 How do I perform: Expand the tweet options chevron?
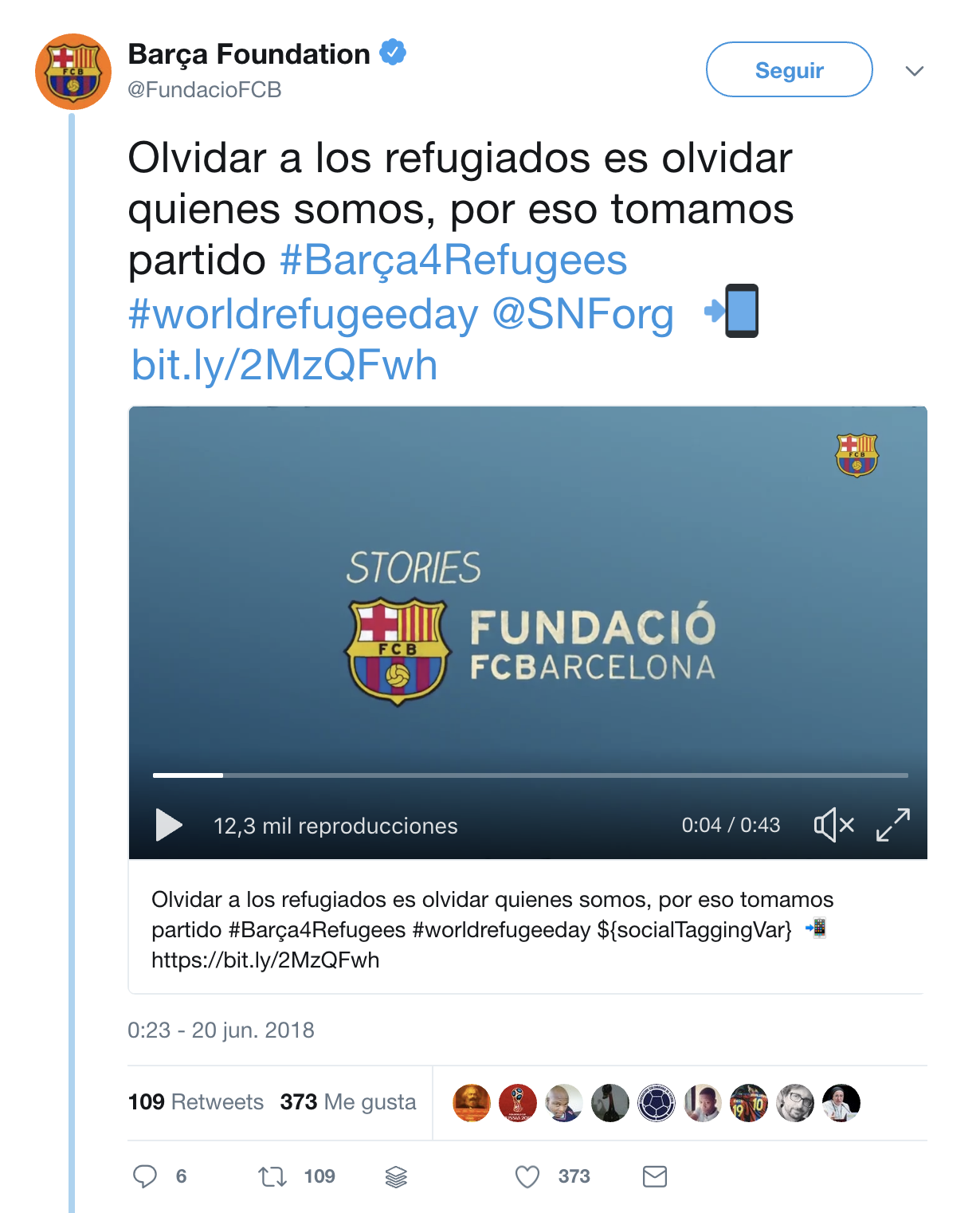(x=914, y=71)
